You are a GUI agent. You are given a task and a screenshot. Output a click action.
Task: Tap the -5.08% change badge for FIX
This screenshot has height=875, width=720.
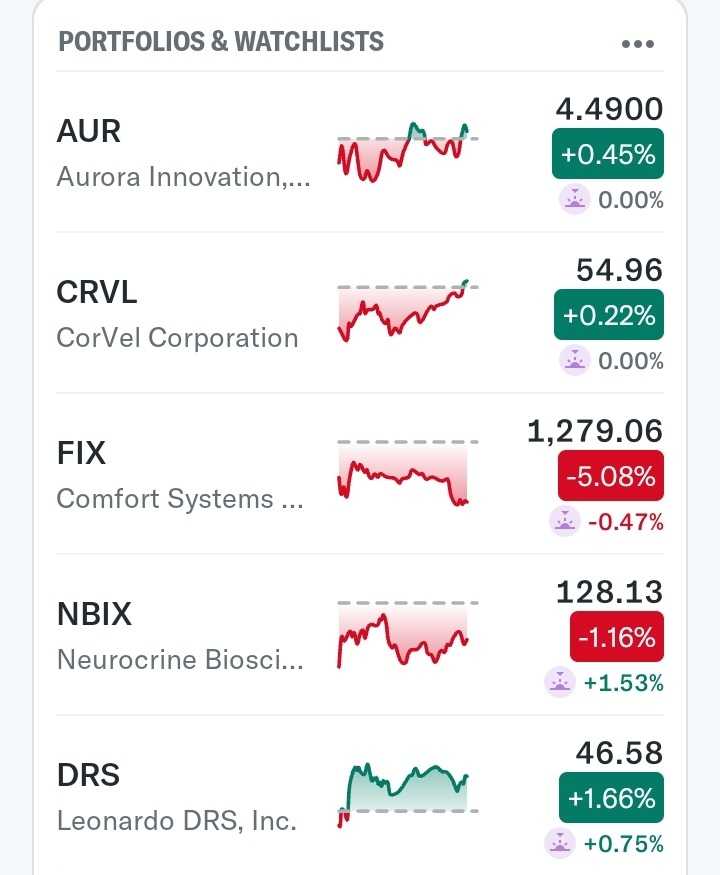tap(610, 476)
